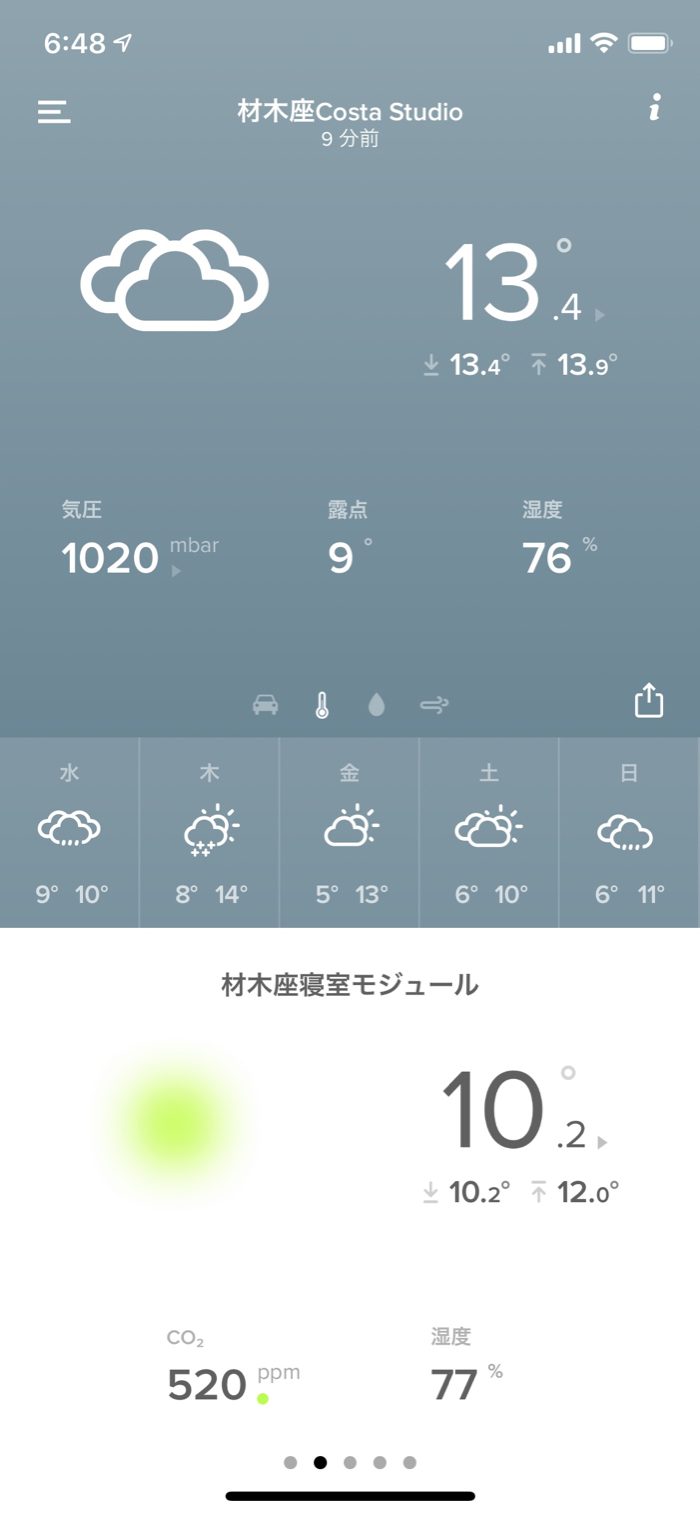Switch to the water drop view
Screen dimensions: 700x1516
tap(376, 705)
